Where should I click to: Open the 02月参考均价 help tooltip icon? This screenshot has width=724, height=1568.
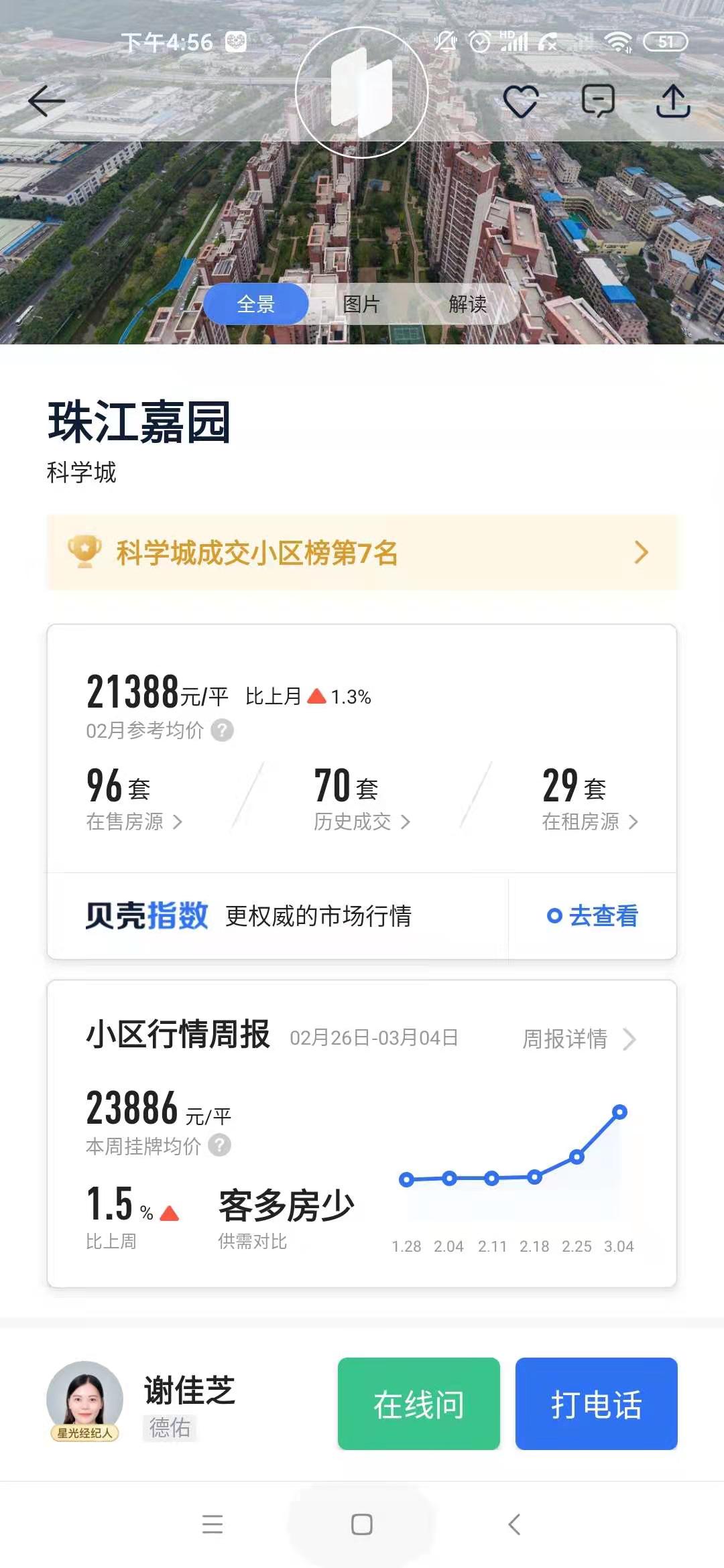(221, 732)
